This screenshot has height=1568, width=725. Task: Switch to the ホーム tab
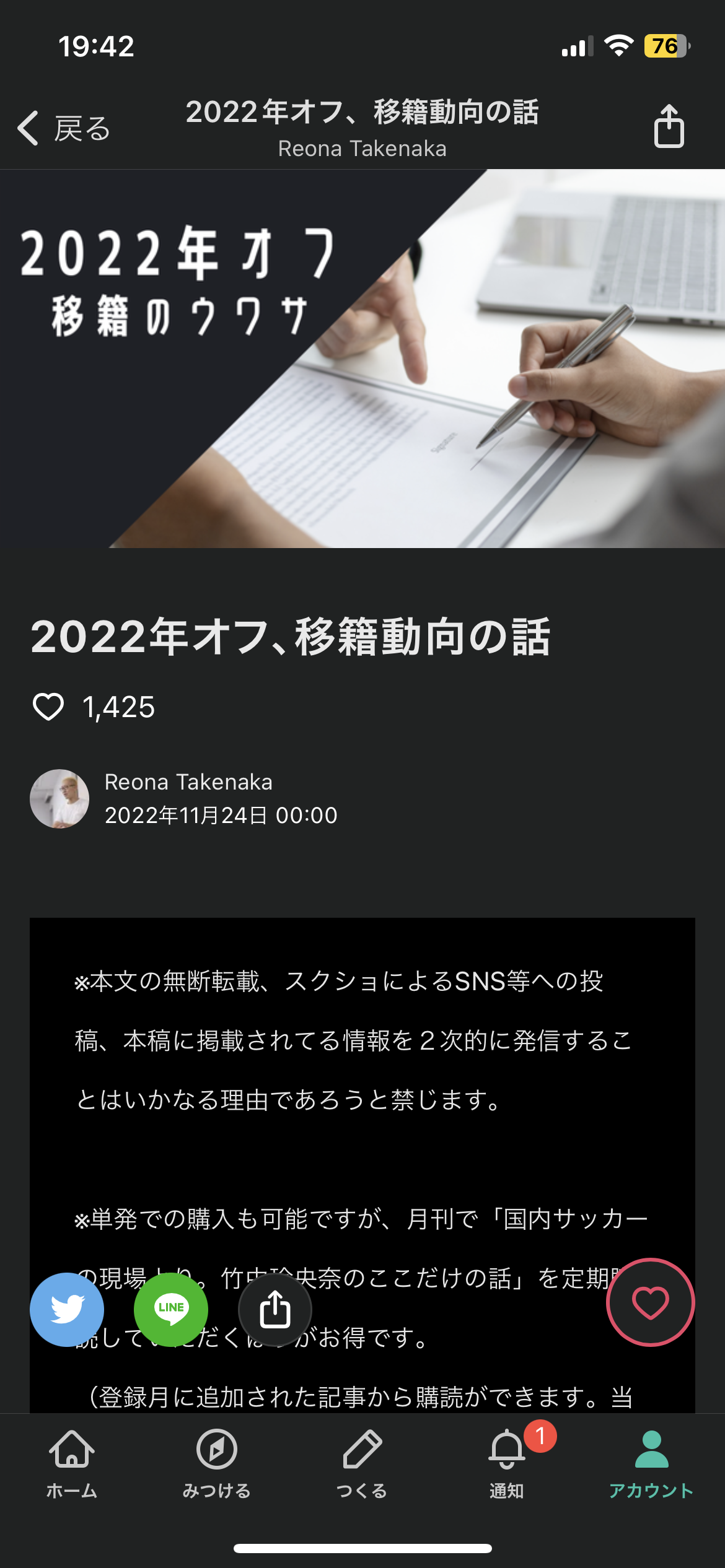tap(72, 1464)
